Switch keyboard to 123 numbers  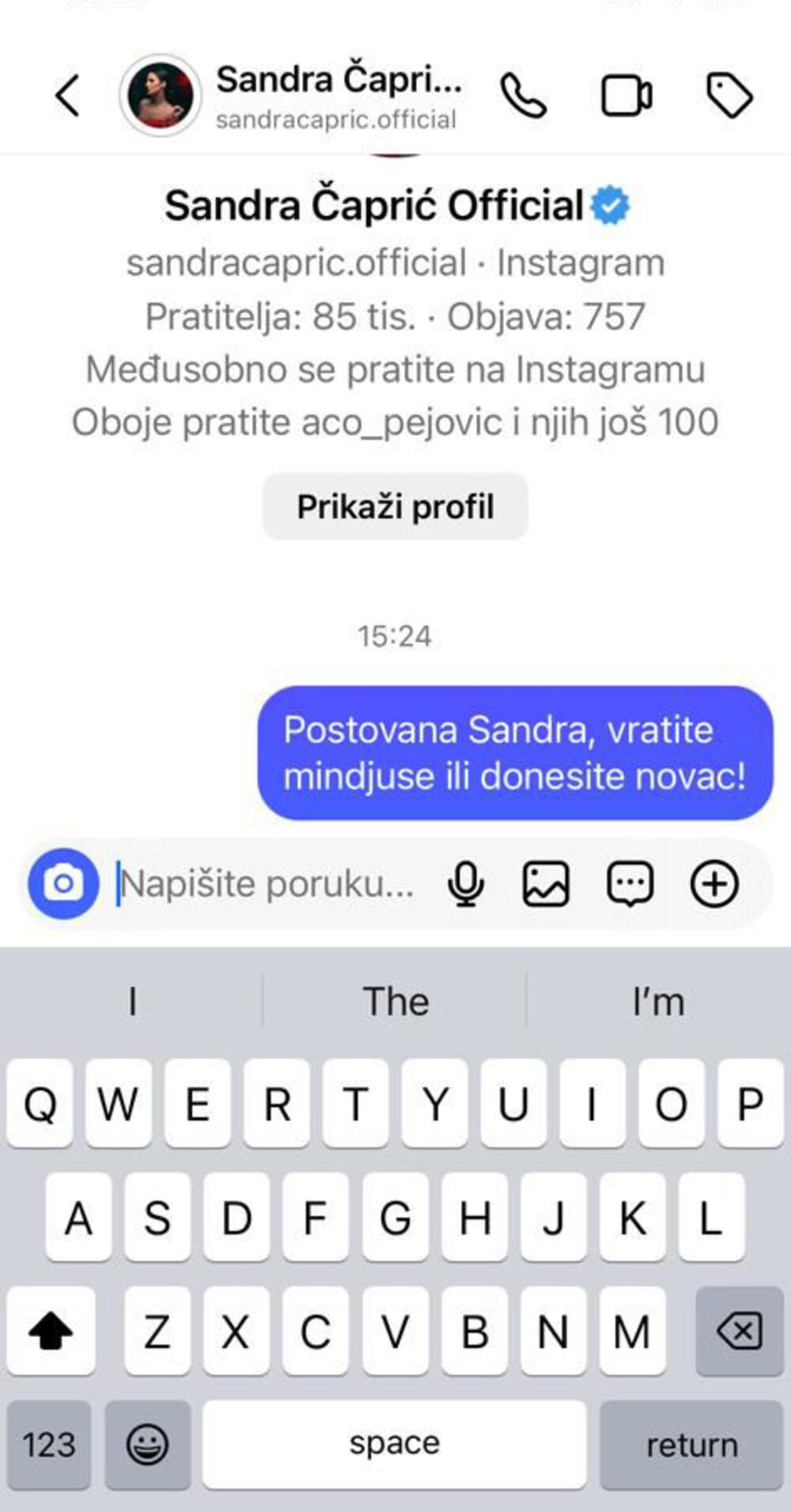coord(49,1445)
